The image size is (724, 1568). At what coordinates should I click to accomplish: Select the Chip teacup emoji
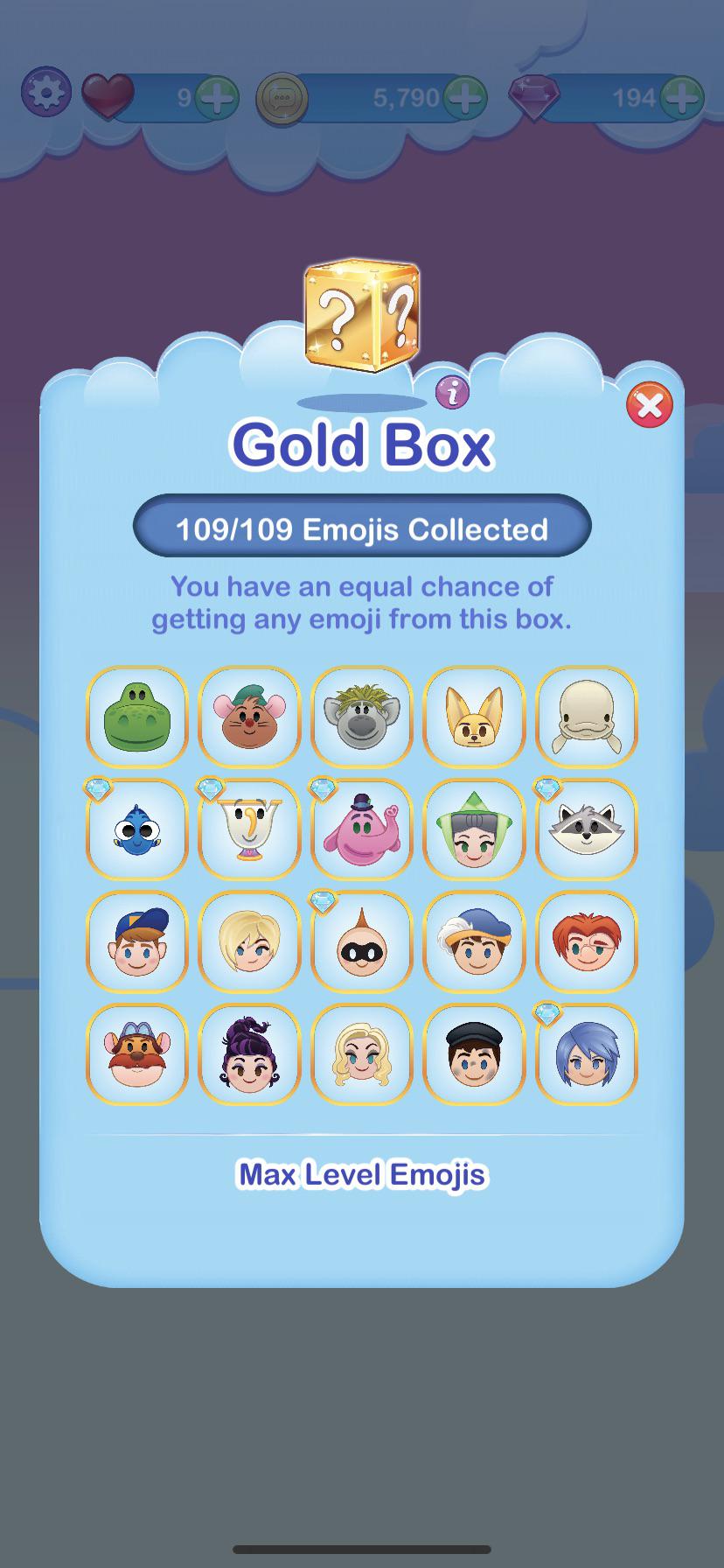pos(249,829)
